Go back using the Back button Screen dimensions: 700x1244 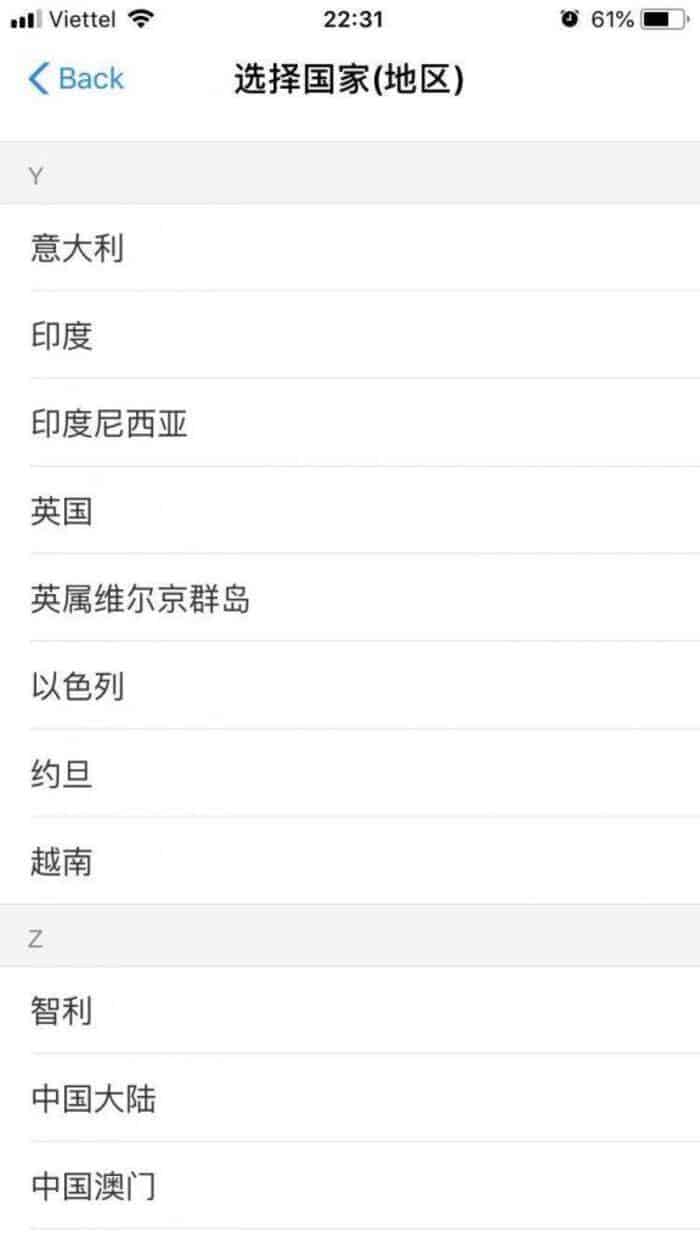point(76,79)
